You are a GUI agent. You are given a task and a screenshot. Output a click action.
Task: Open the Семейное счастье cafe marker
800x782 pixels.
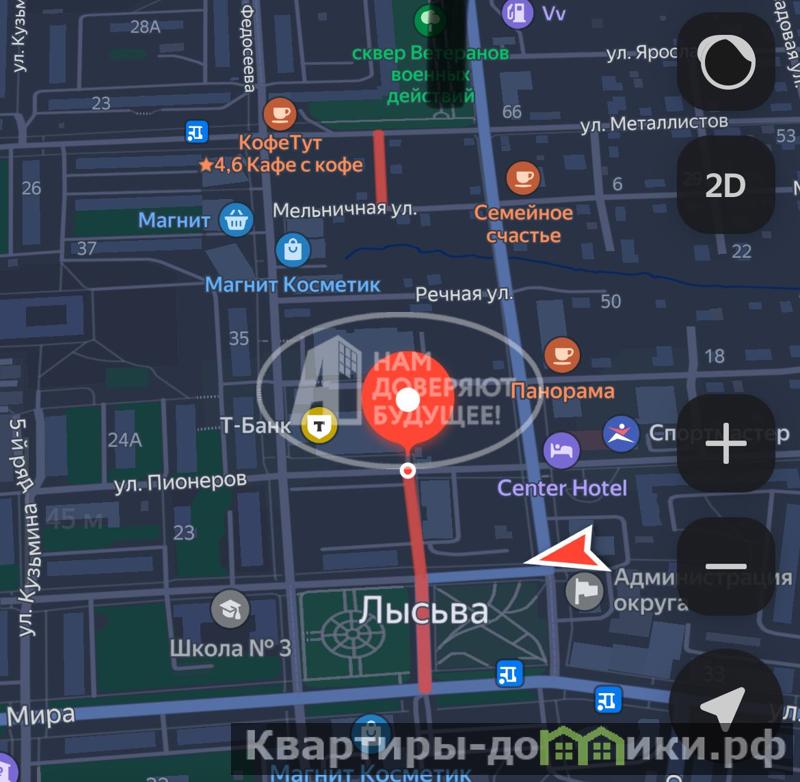522,178
